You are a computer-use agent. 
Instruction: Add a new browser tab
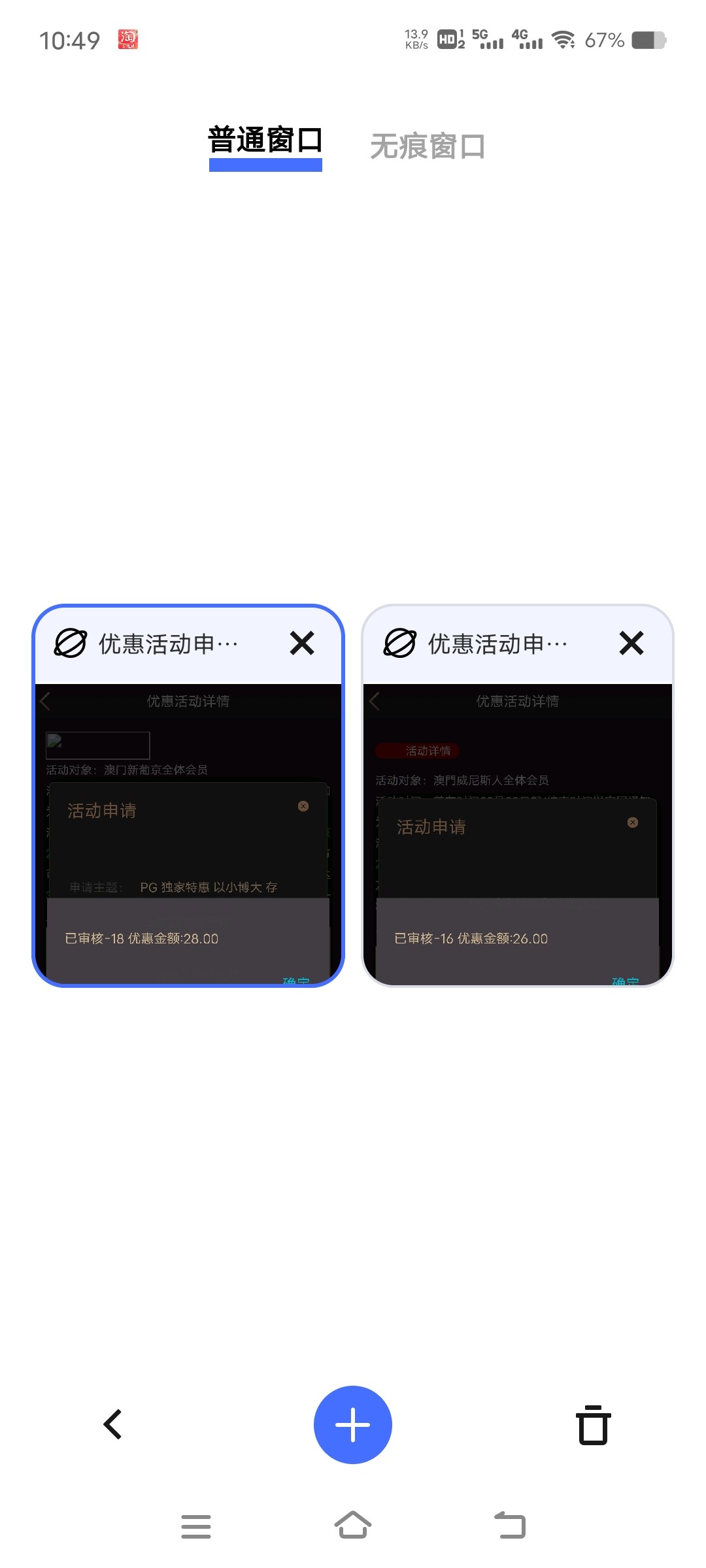pos(353,1424)
